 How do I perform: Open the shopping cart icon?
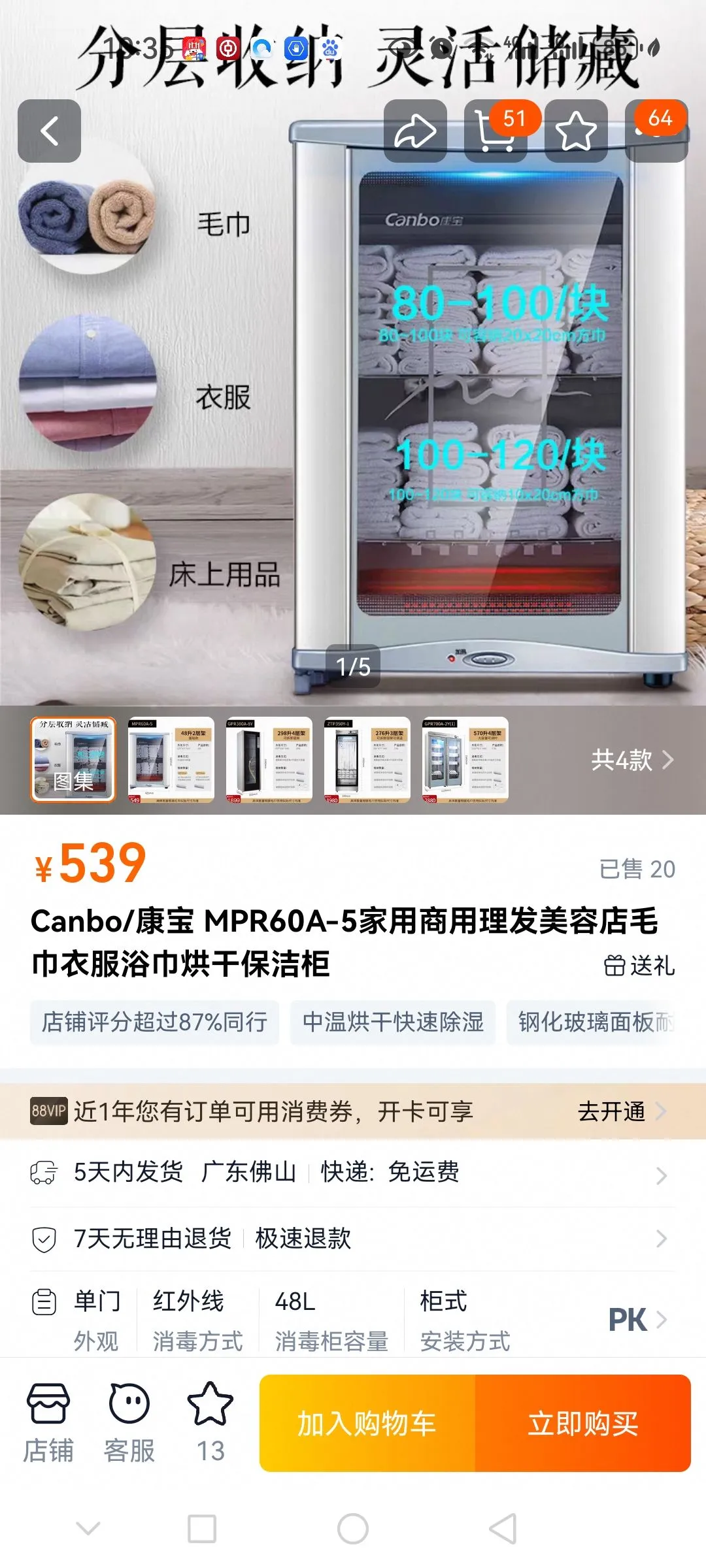click(x=495, y=131)
